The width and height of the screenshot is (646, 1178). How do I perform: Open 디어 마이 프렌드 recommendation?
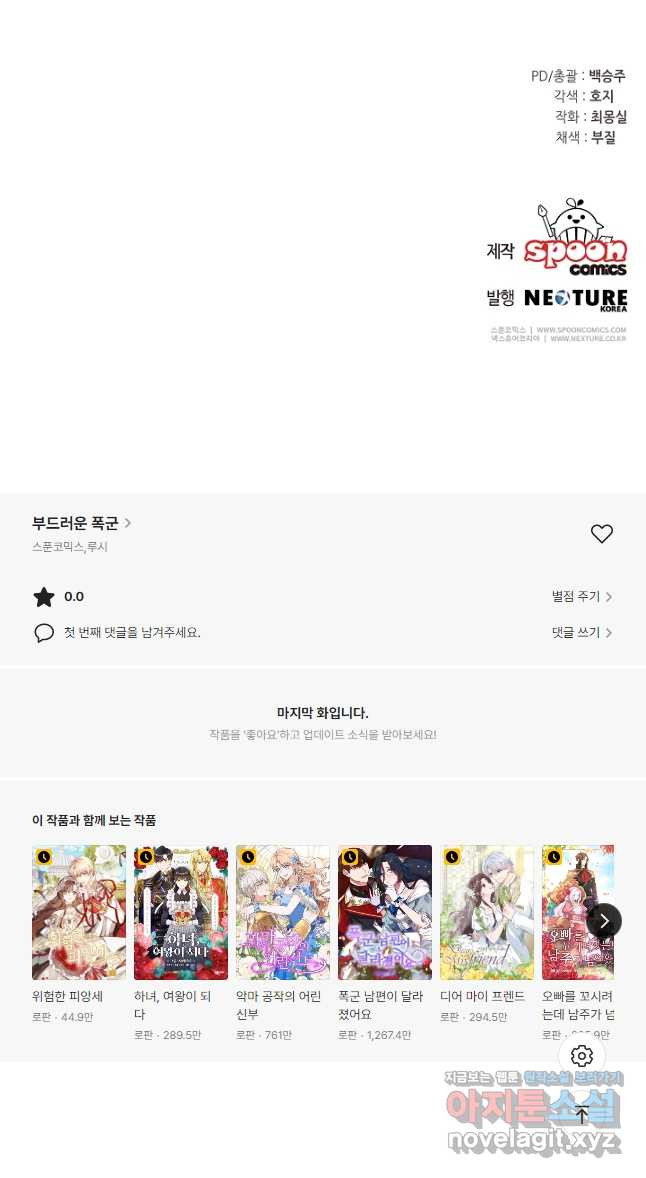pos(487,912)
